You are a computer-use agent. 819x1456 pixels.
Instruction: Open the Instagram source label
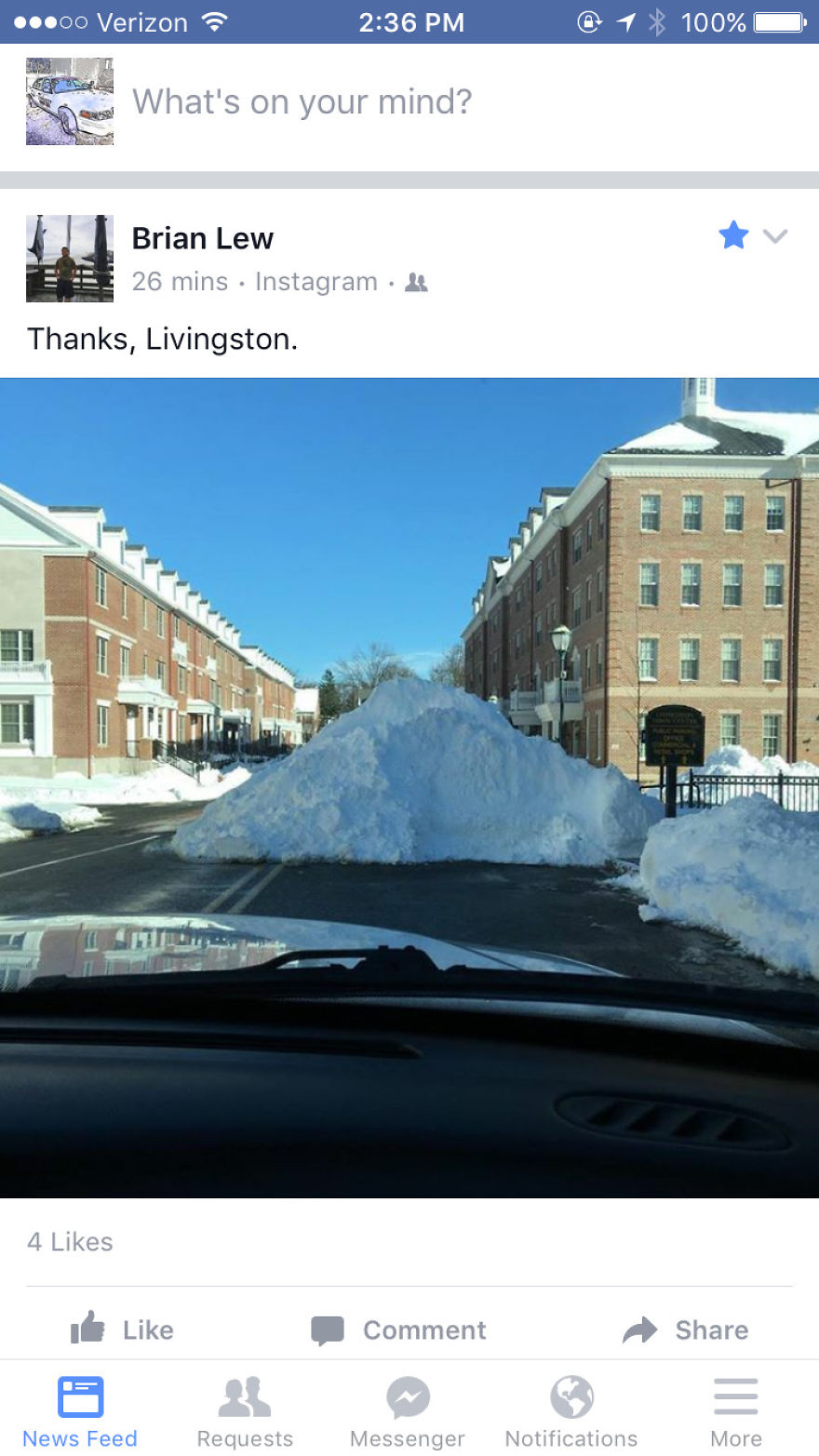pyautogui.click(x=316, y=281)
